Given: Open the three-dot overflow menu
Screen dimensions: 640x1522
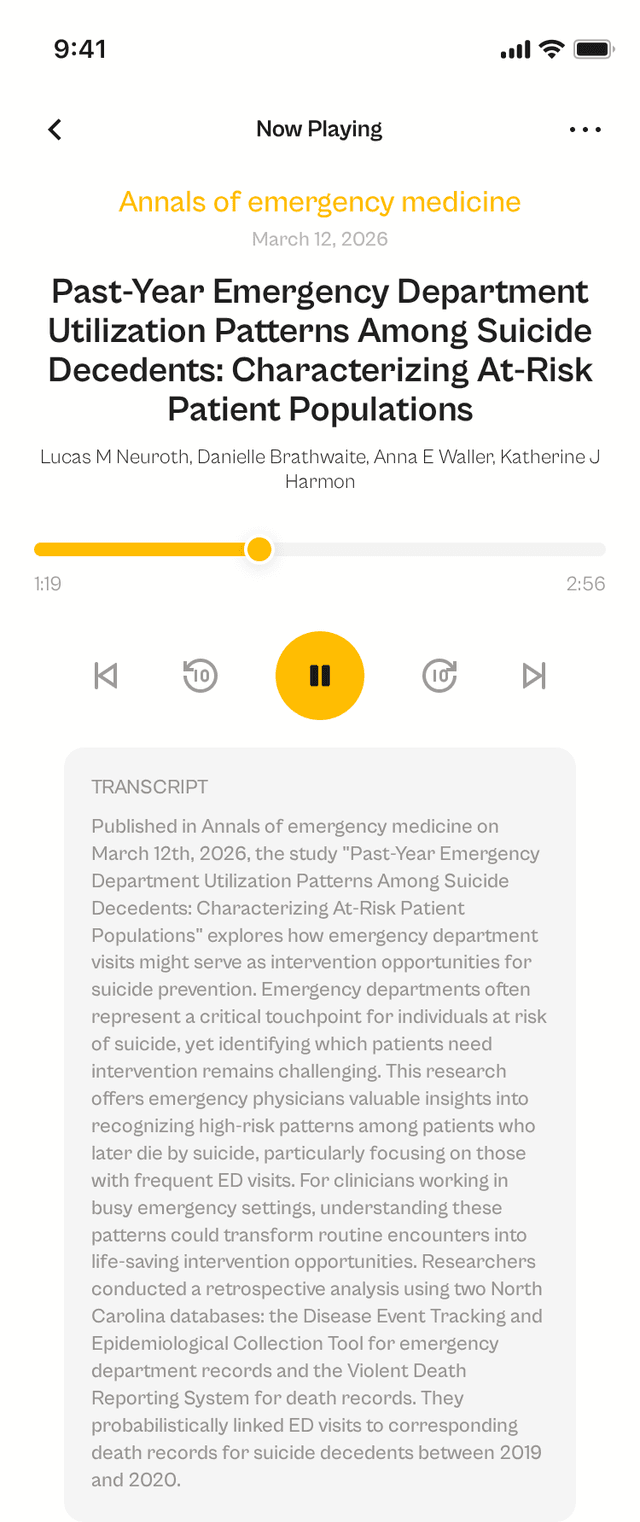Looking at the screenshot, I should tap(585, 129).
